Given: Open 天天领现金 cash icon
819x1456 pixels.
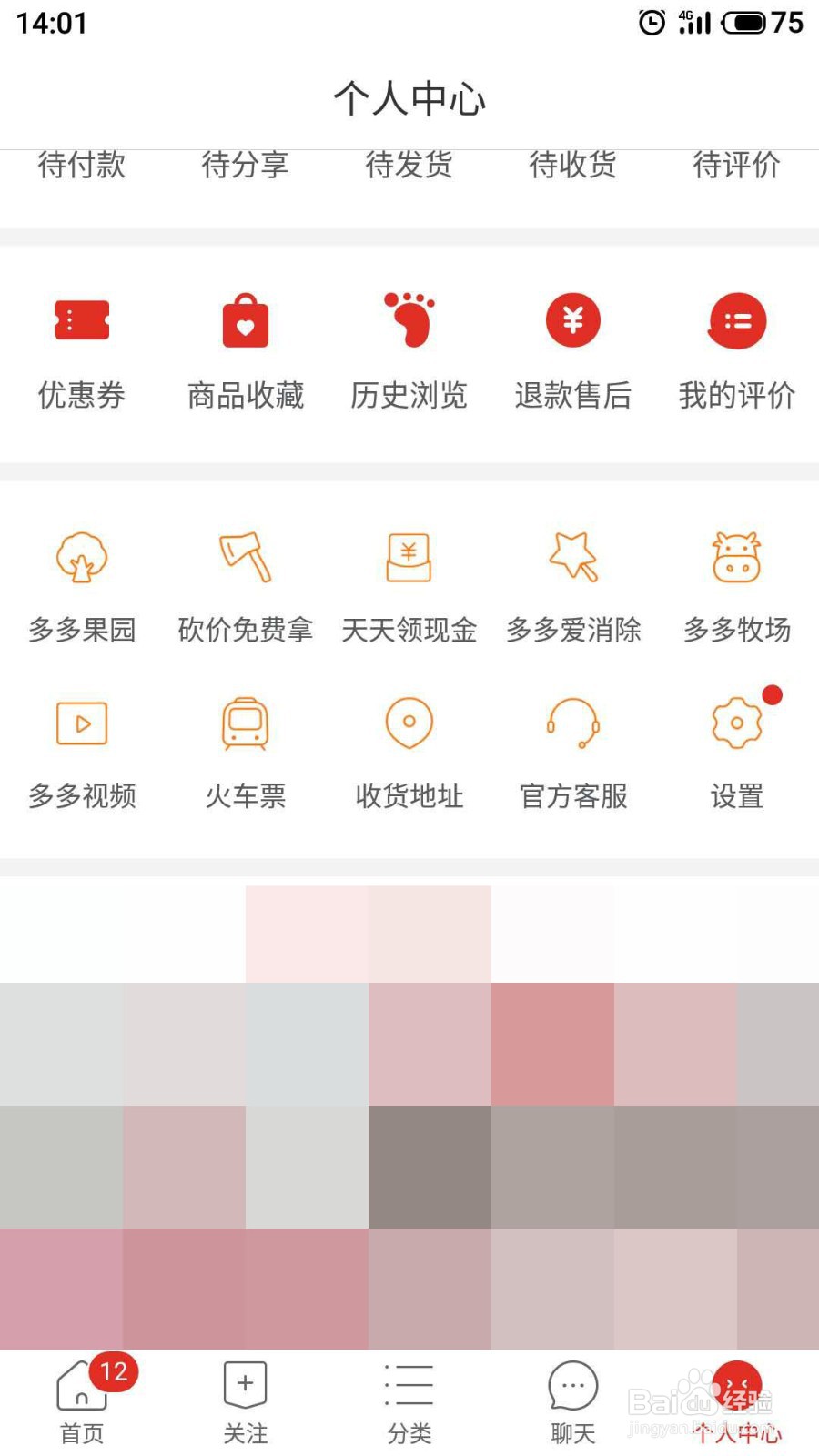Looking at the screenshot, I should 408,560.
